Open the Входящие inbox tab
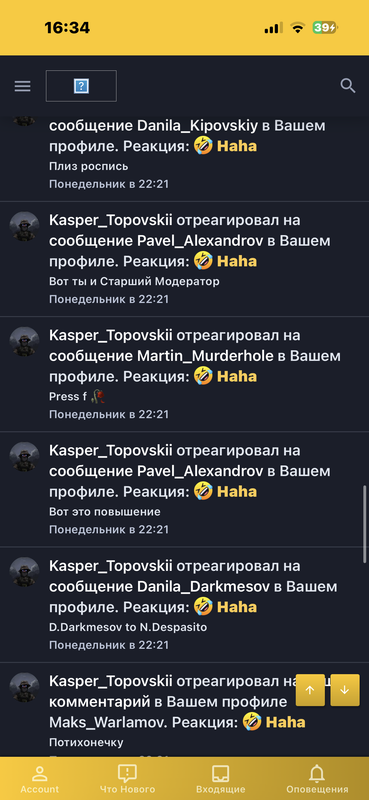Image resolution: width=369 pixels, height=800 pixels. tap(221, 779)
